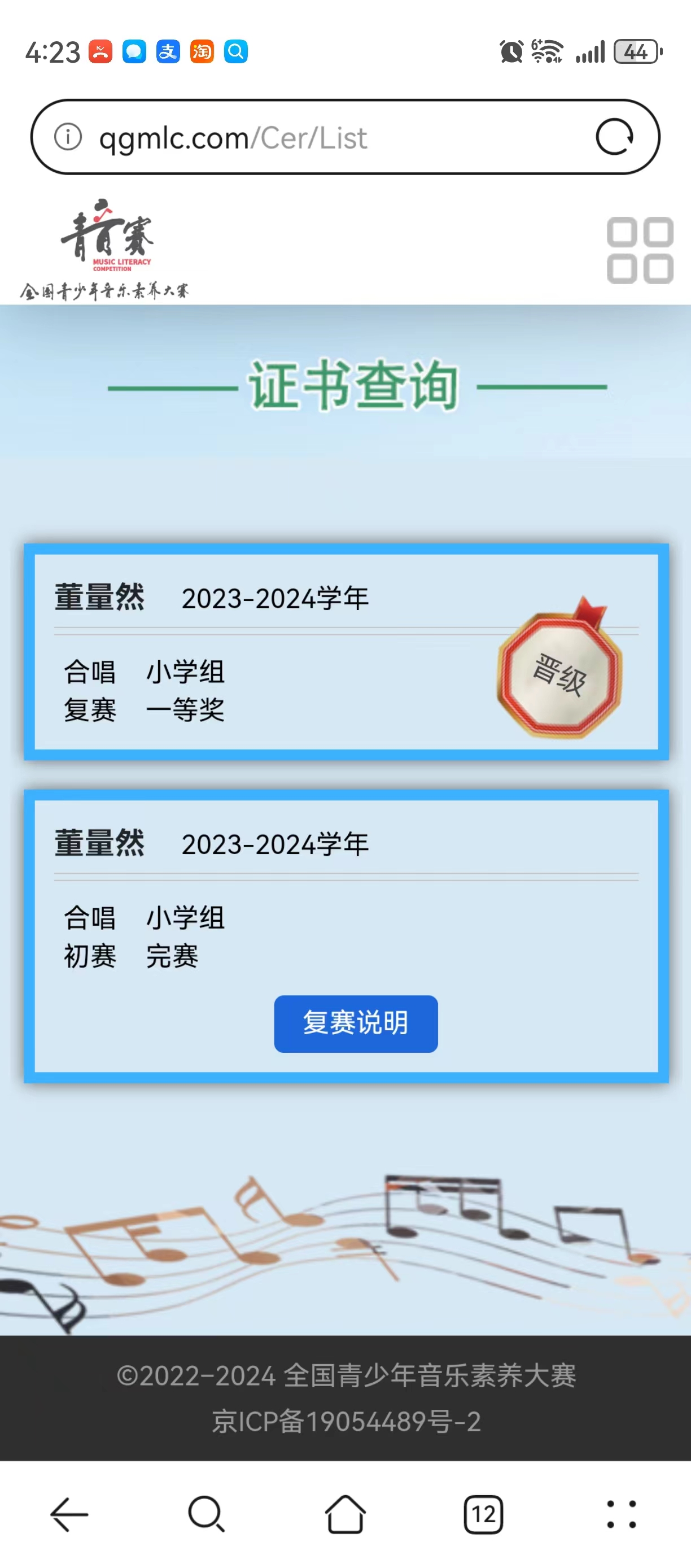This screenshot has width=691, height=1568.
Task: Open browser search
Action: coord(207,1514)
